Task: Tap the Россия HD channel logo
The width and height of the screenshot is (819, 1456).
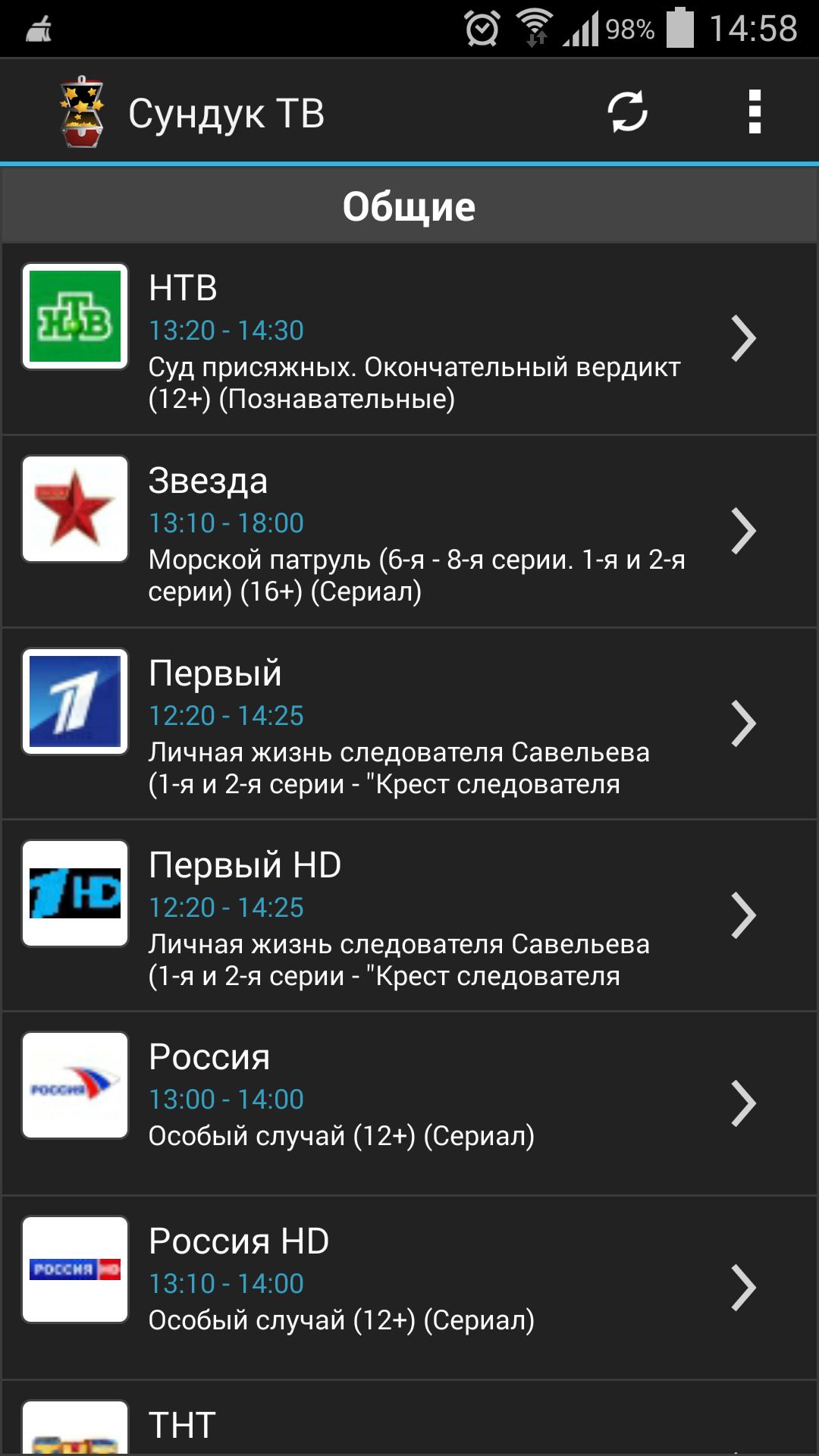Action: coord(74,1270)
